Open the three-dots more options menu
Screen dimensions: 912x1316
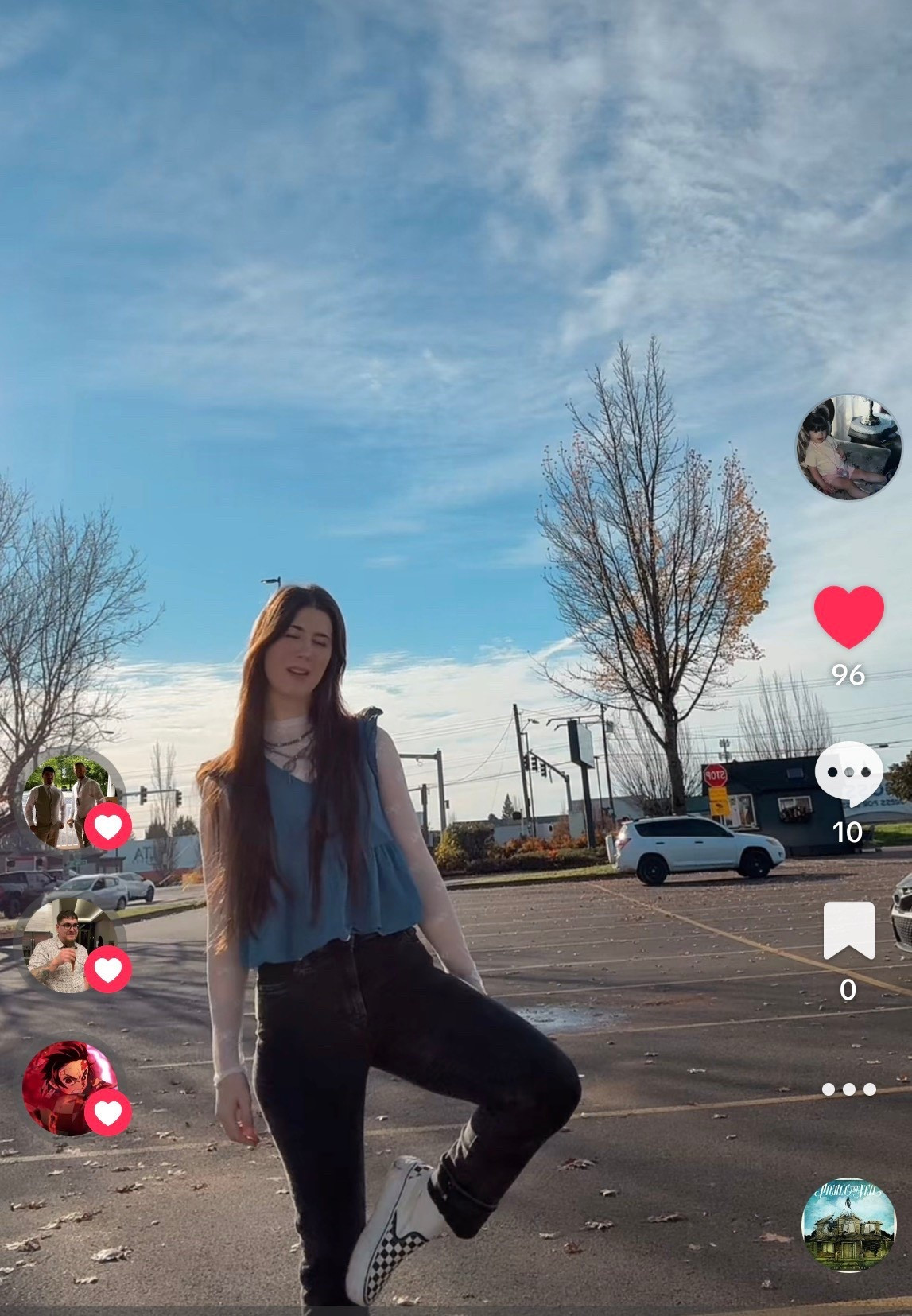tap(848, 1089)
